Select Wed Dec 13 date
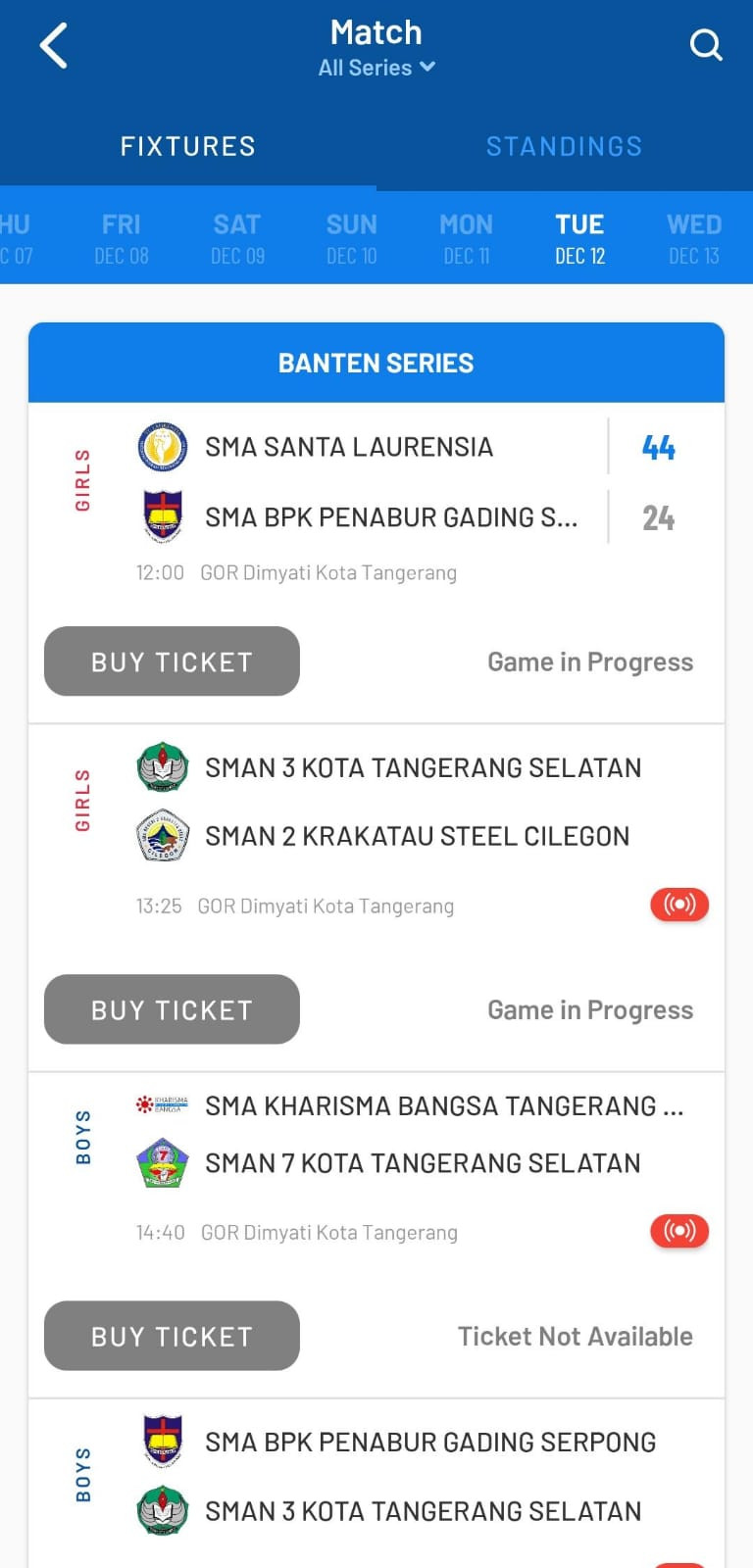 coord(694,238)
